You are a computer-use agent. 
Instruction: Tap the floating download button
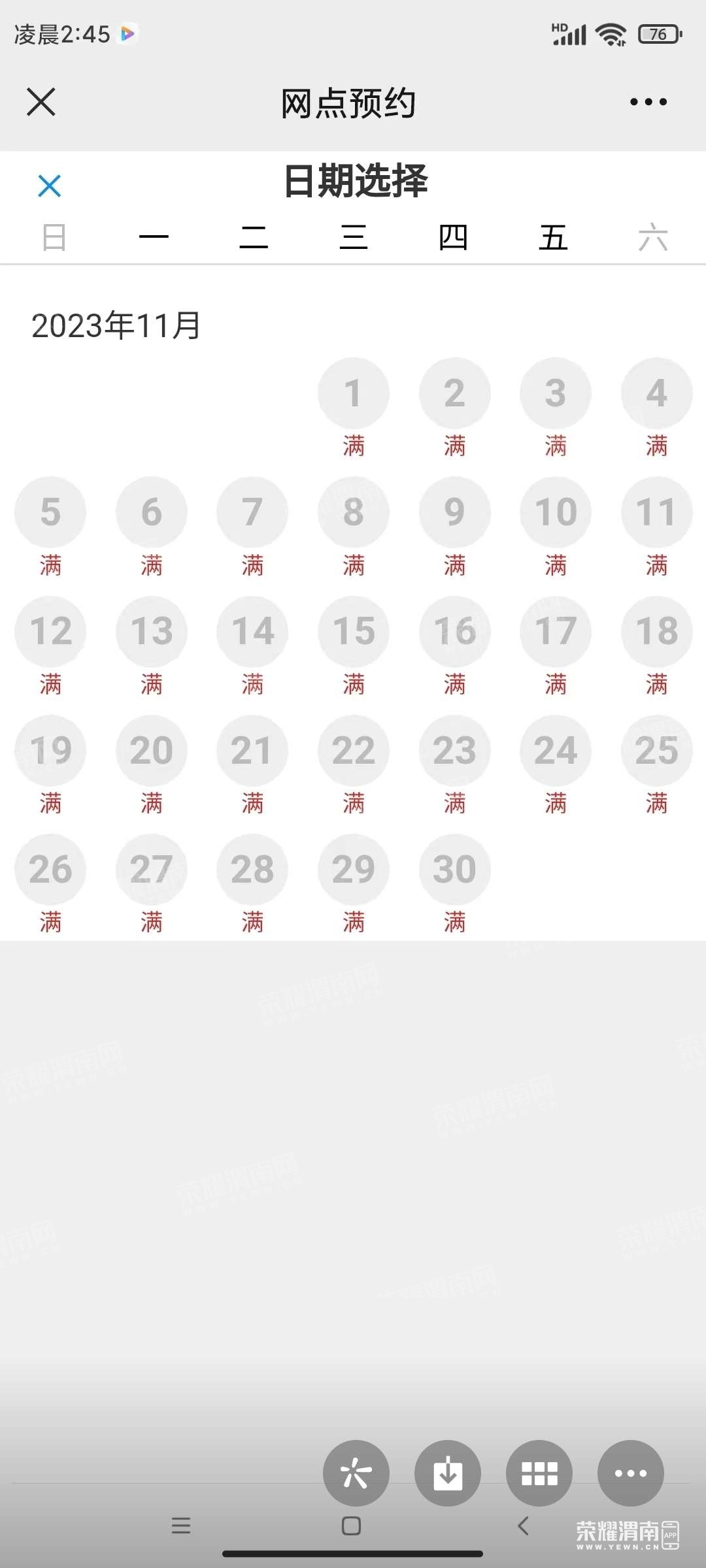pyautogui.click(x=448, y=1473)
